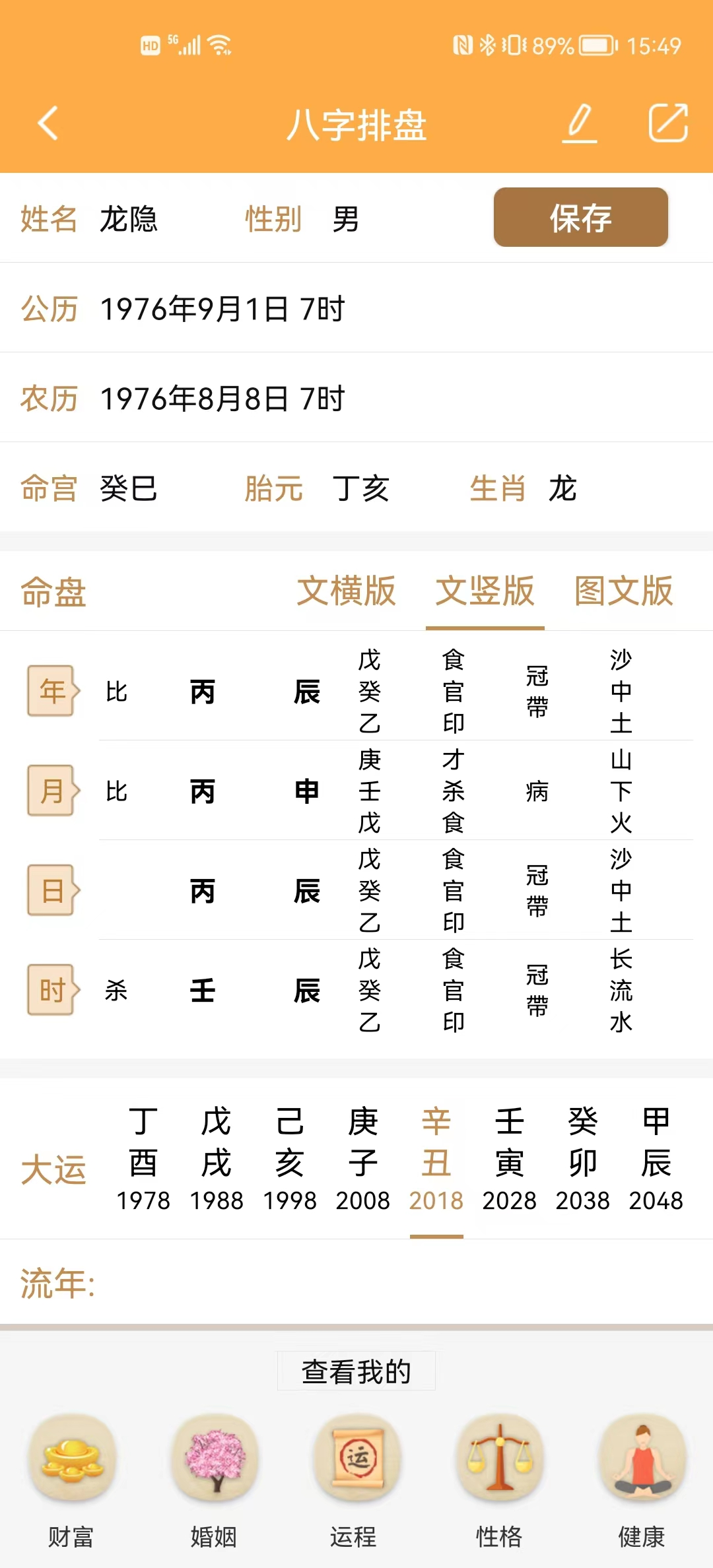Switch to the 文竖版 tab
This screenshot has height=1568, width=713.
click(x=485, y=591)
